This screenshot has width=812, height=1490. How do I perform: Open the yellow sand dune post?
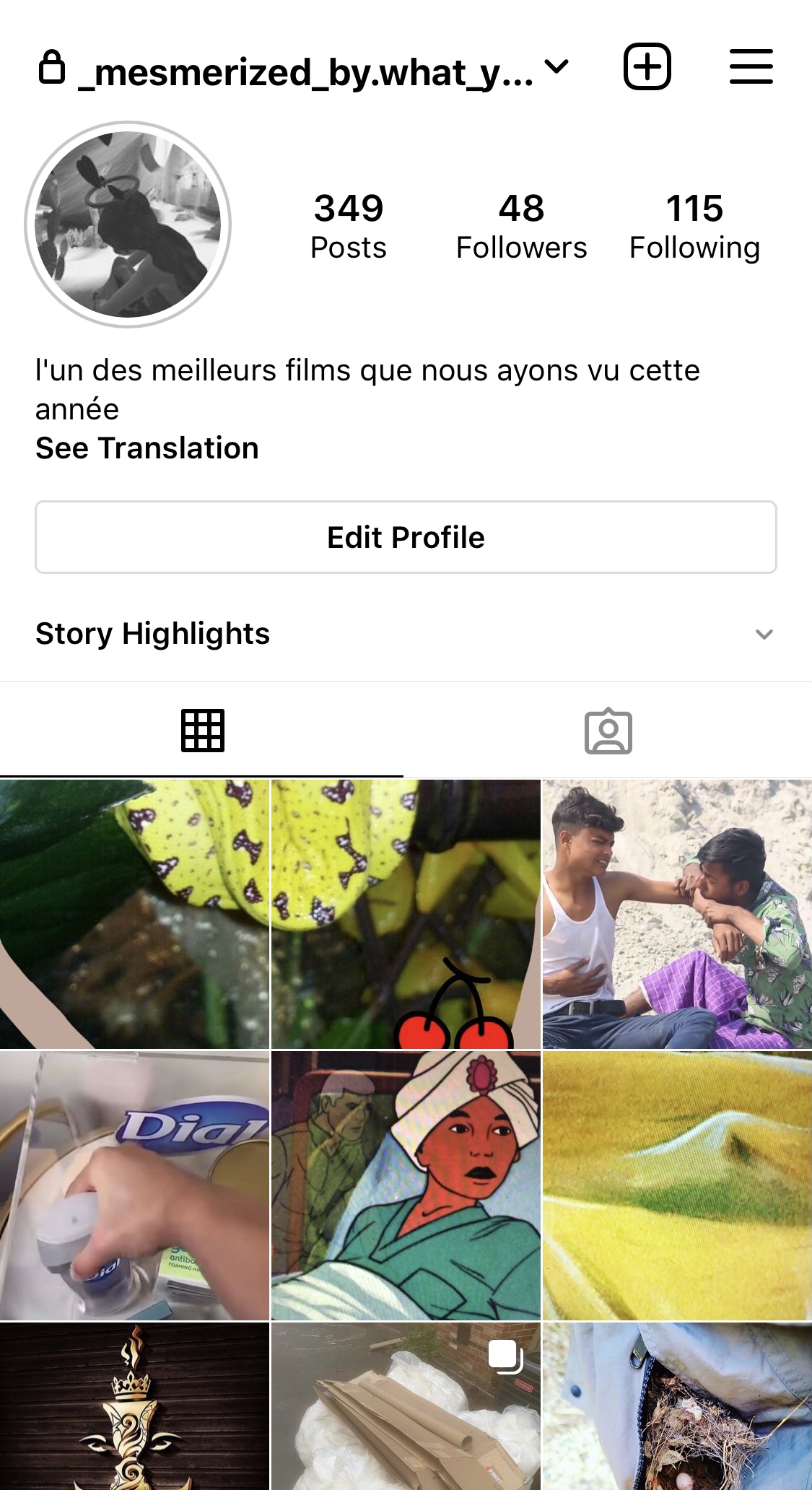(x=677, y=1185)
